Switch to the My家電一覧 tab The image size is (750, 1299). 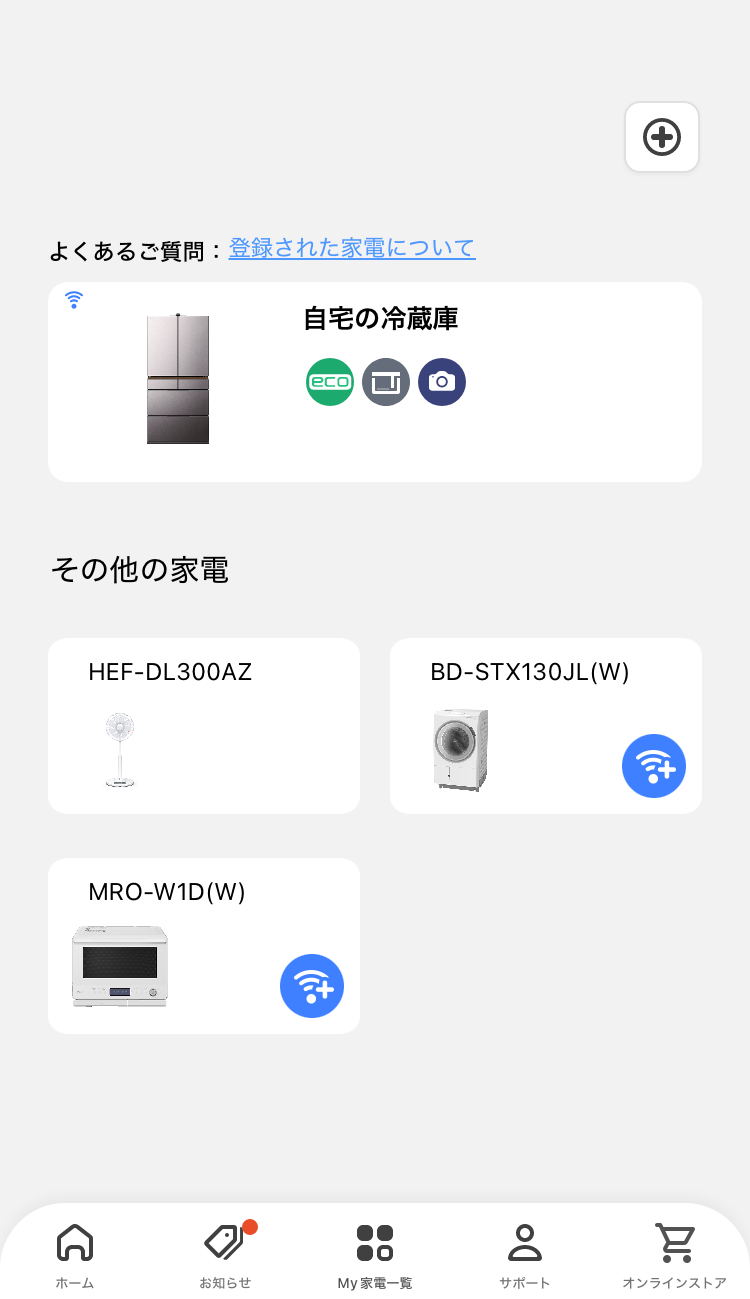[375, 1252]
